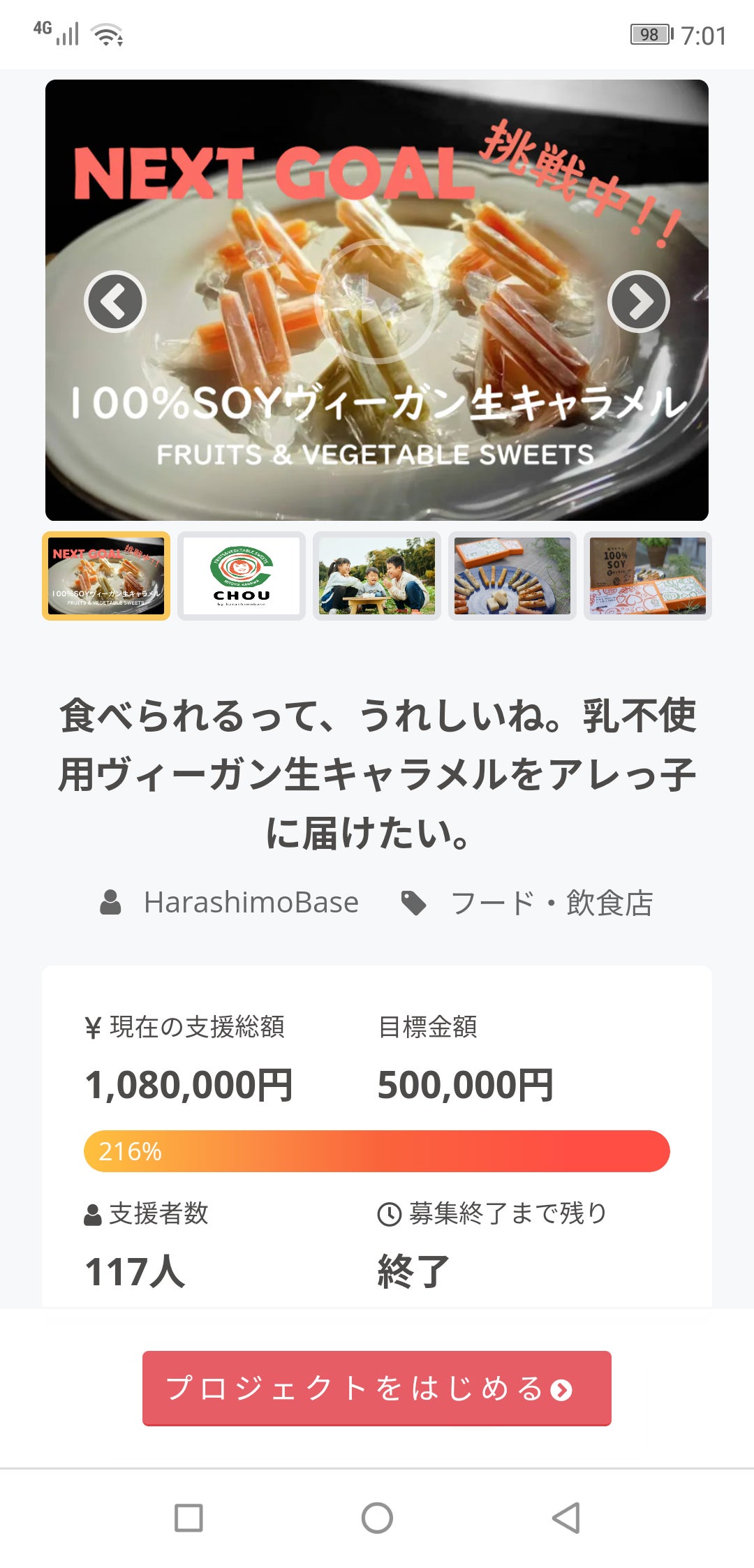Screen dimensions: 754x1568
Task: View the 100% SOY package thumbnail
Action: tap(648, 576)
